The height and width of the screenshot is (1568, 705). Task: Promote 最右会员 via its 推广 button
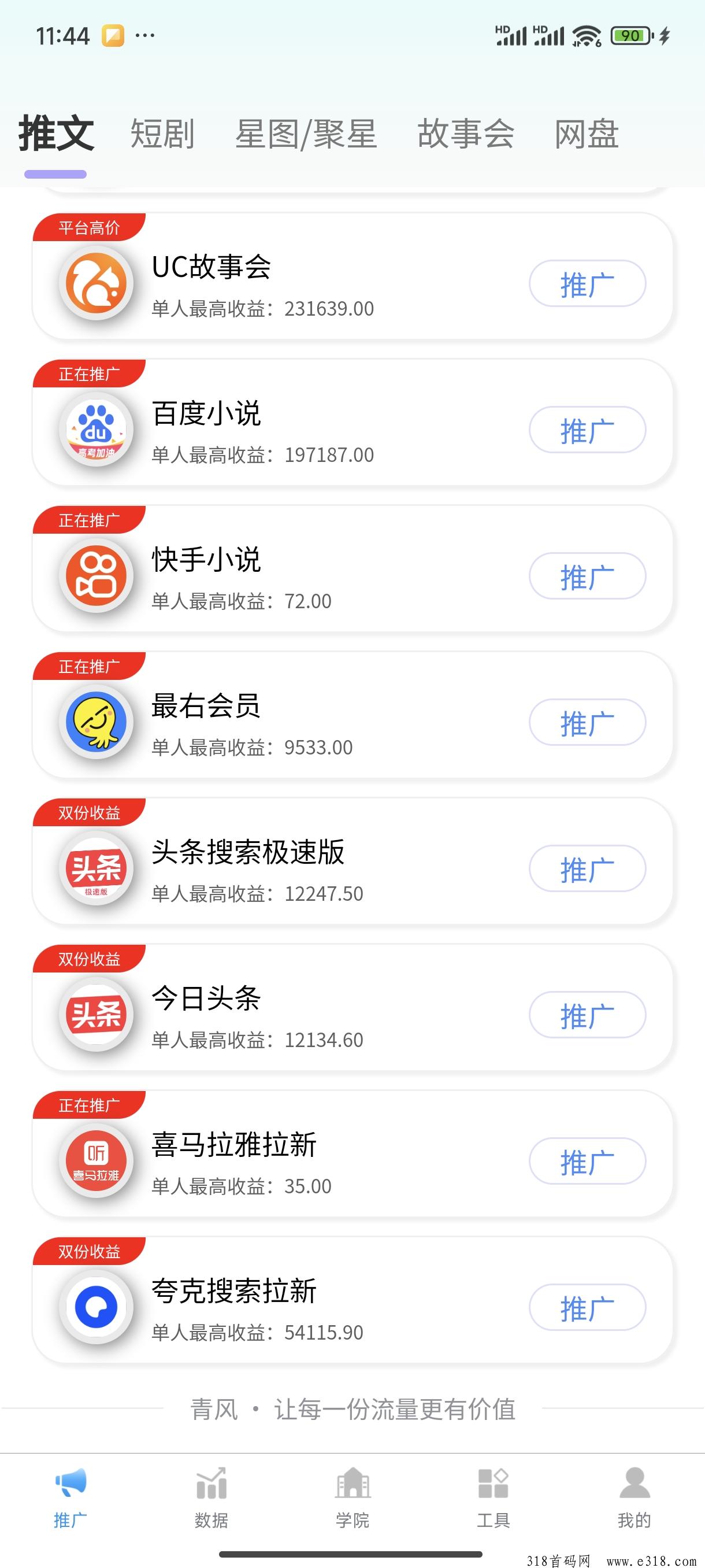587,722
